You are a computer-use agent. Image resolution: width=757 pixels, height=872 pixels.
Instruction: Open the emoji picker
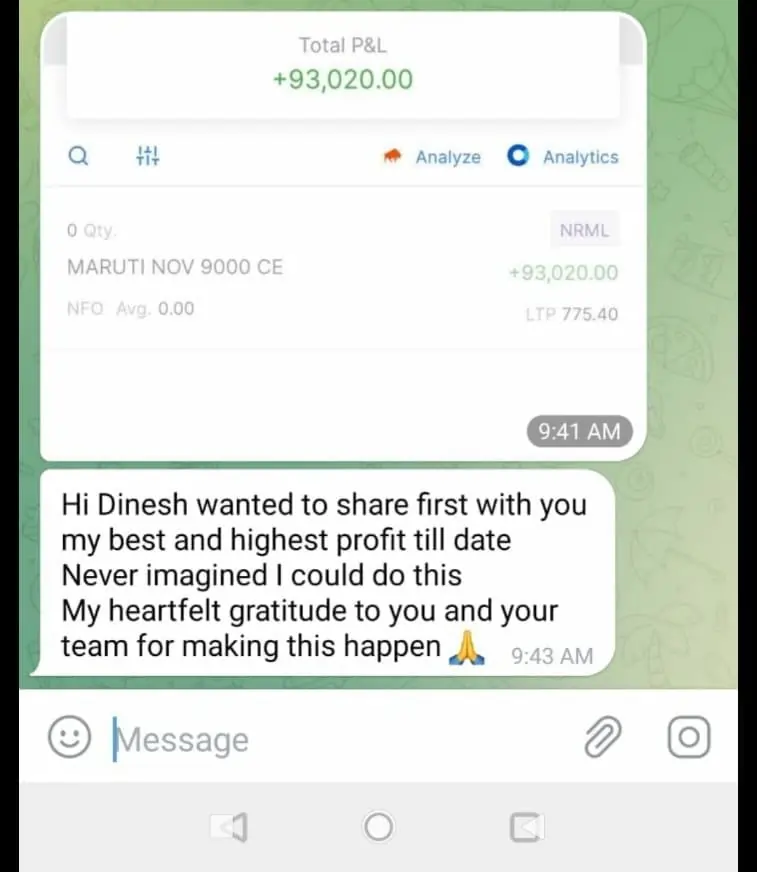pyautogui.click(x=70, y=739)
